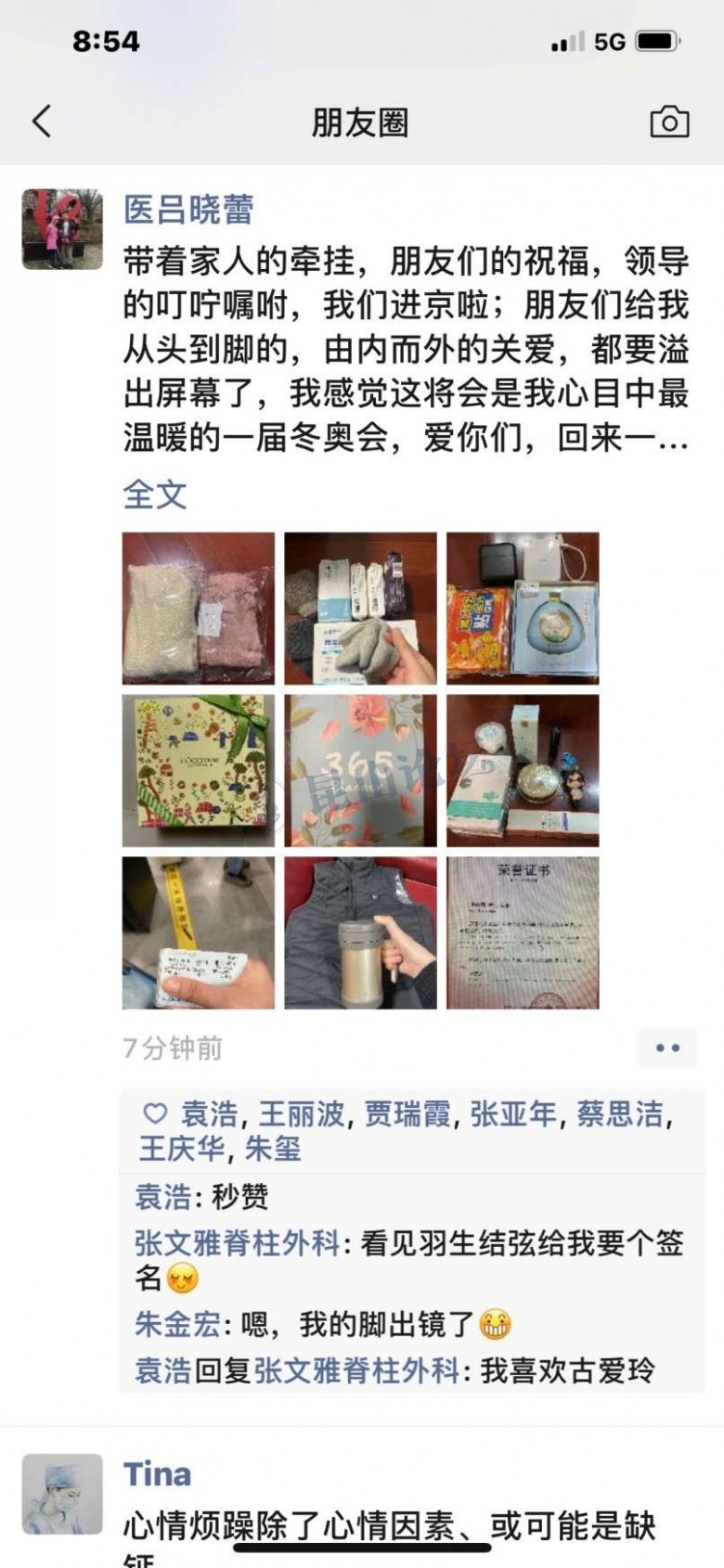This screenshot has height=1568, width=724.
Task: Open 朱玺's profile from likes
Action: 273,1148
